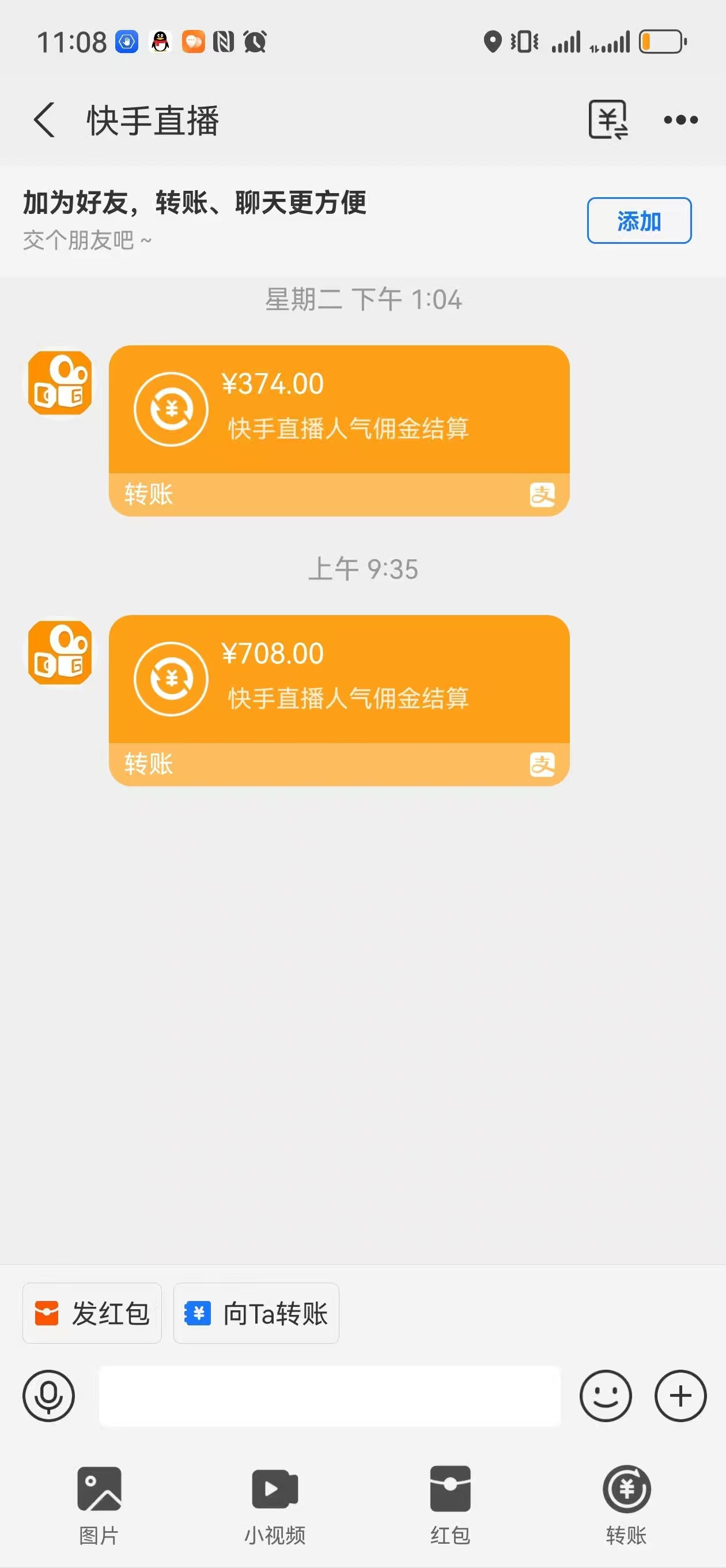The height and width of the screenshot is (1568, 726).
Task: Open the emoji smiley picker
Action: [606, 1396]
